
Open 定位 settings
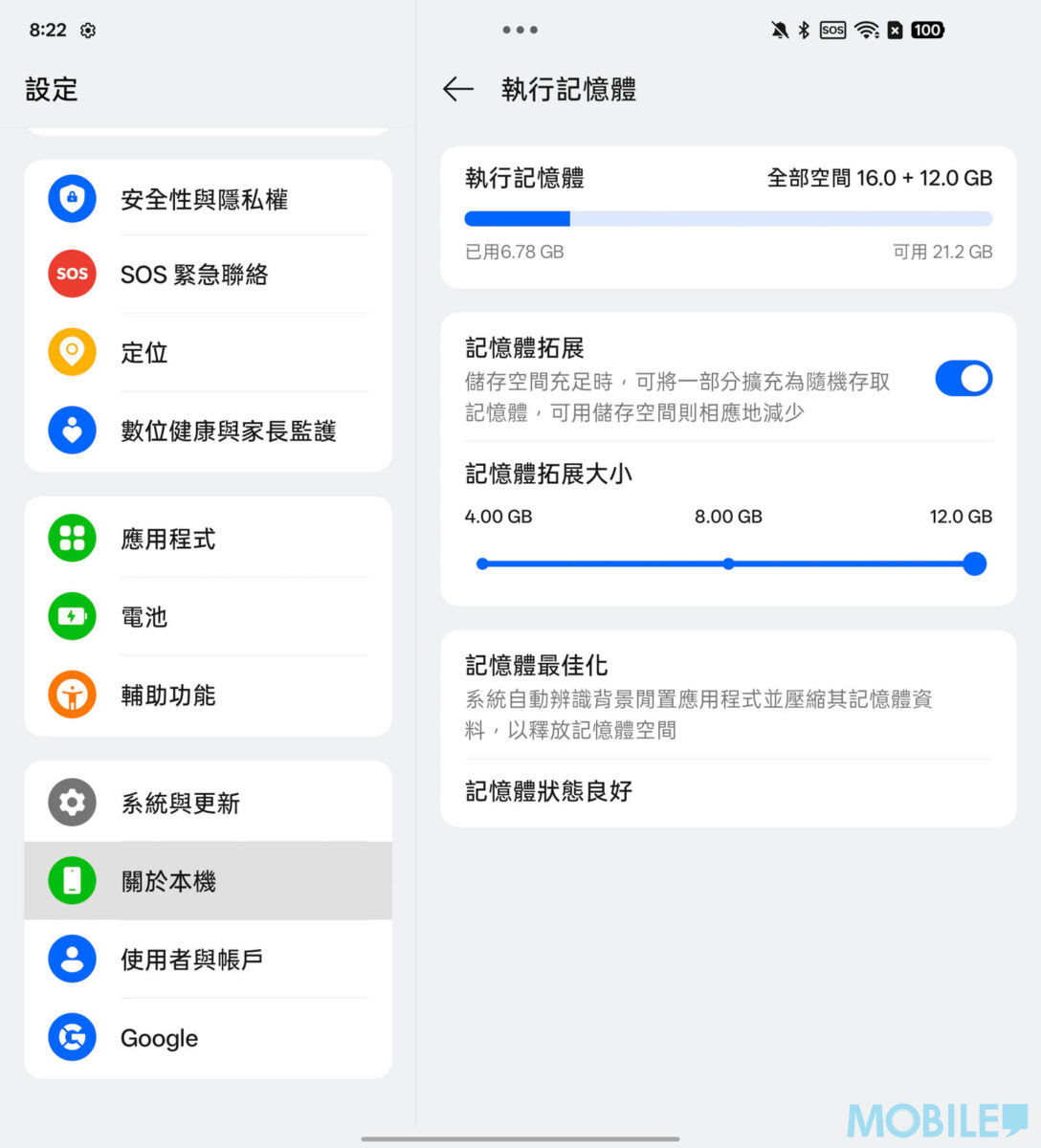(207, 353)
